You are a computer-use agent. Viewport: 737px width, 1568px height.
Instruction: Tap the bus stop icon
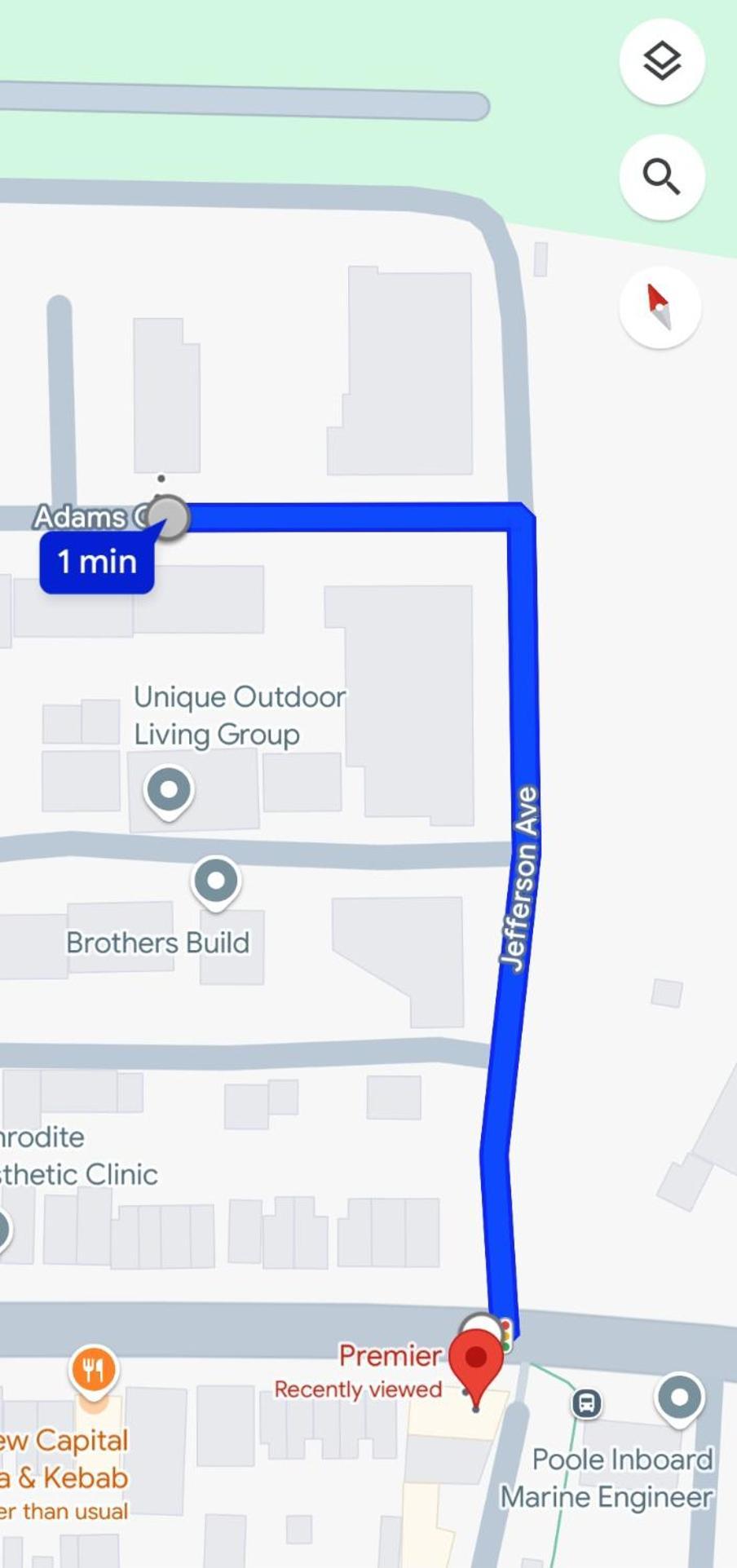point(586,1402)
